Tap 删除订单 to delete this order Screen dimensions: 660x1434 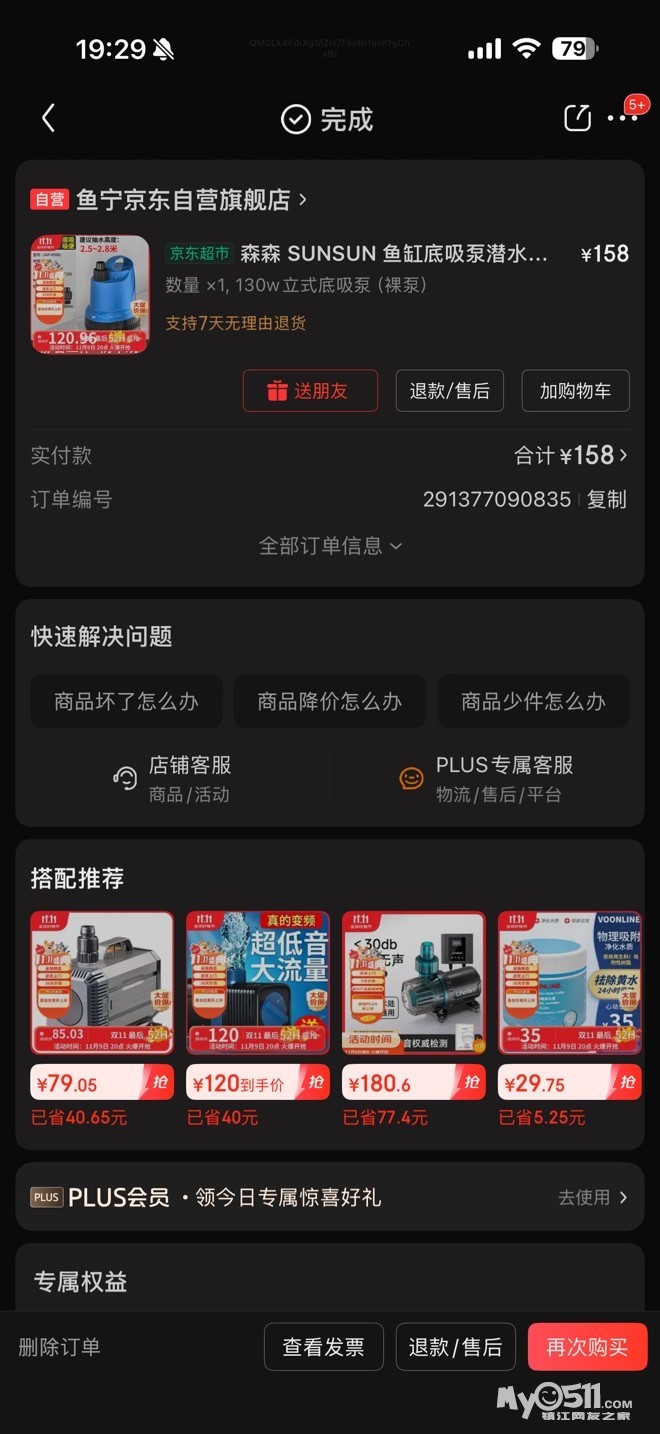pos(60,1347)
